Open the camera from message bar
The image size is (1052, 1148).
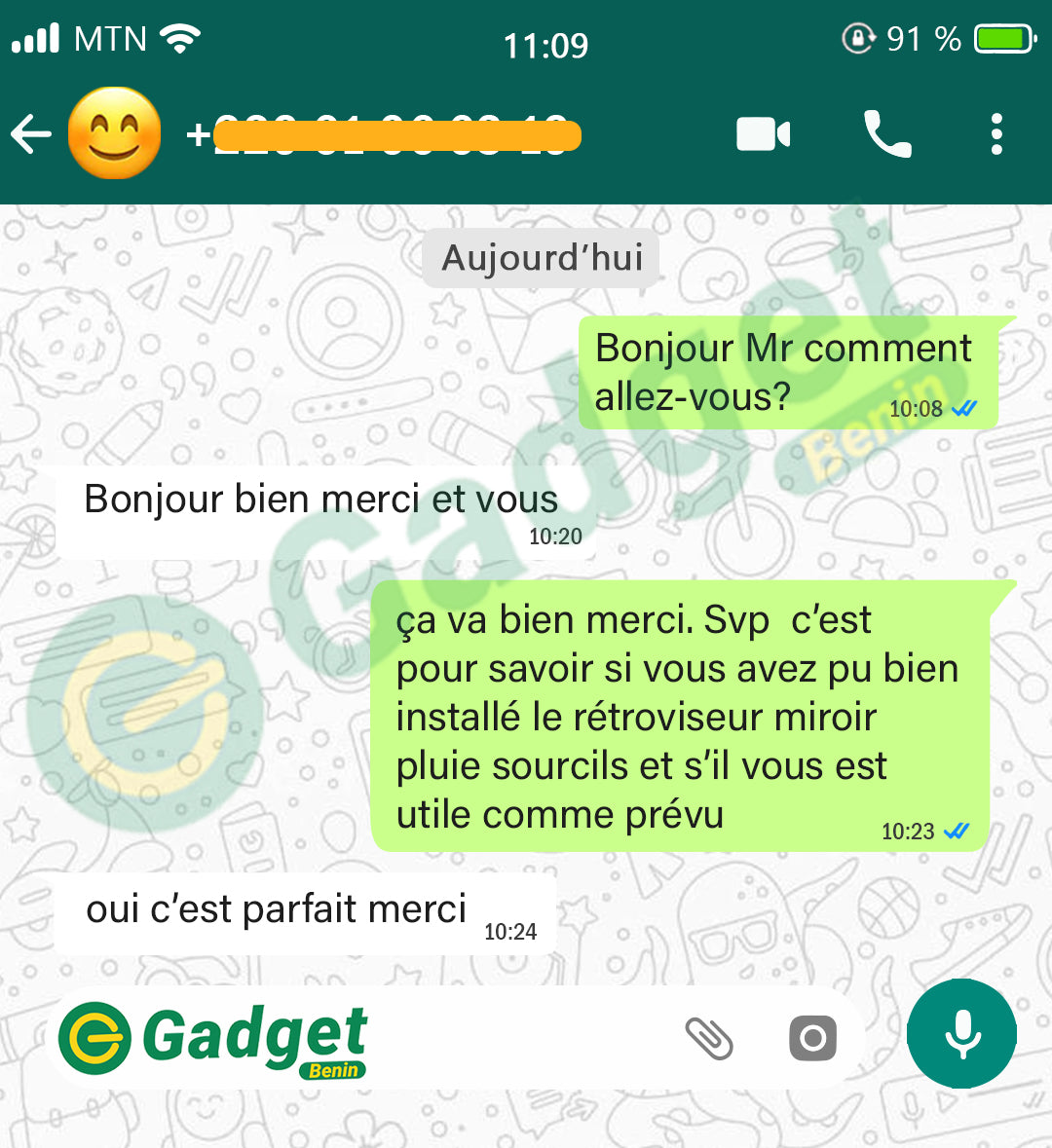click(x=812, y=1038)
